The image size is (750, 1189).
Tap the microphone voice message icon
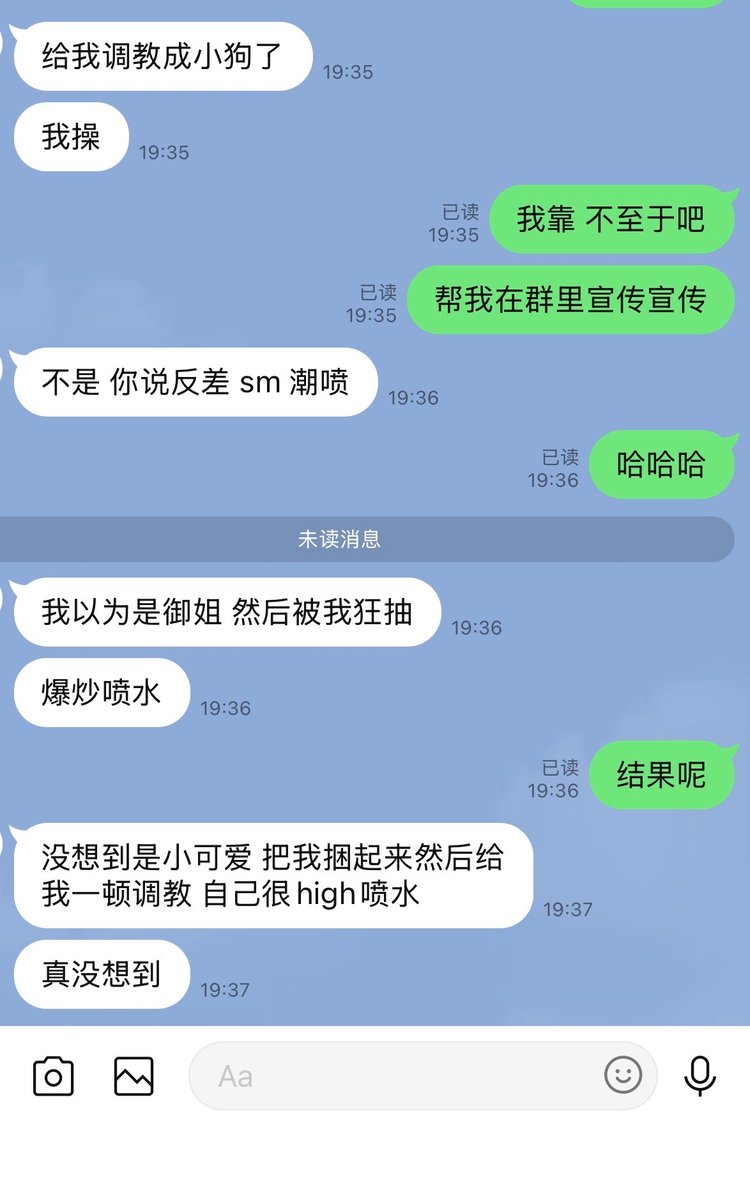(x=700, y=1076)
